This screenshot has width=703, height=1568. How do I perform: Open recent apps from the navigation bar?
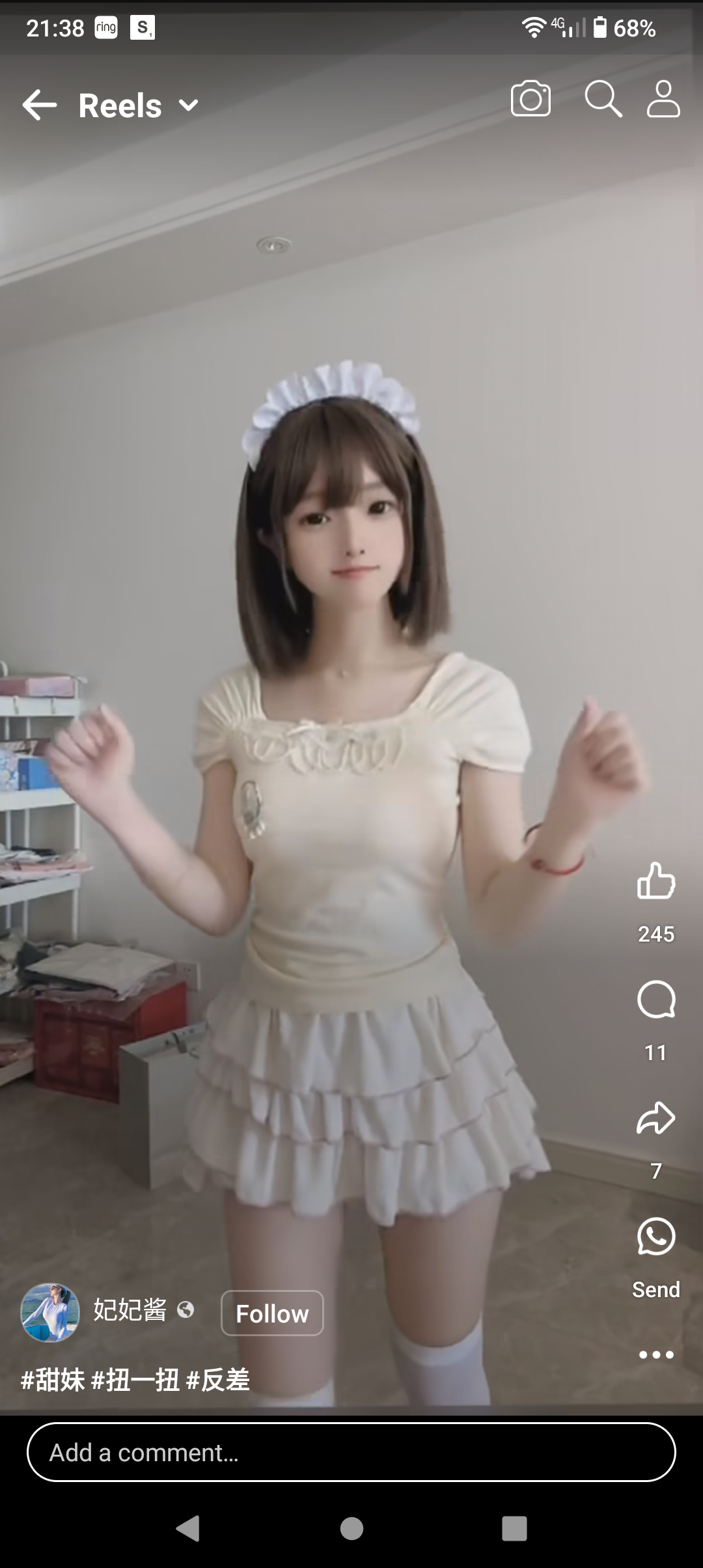pyautogui.click(x=514, y=1528)
